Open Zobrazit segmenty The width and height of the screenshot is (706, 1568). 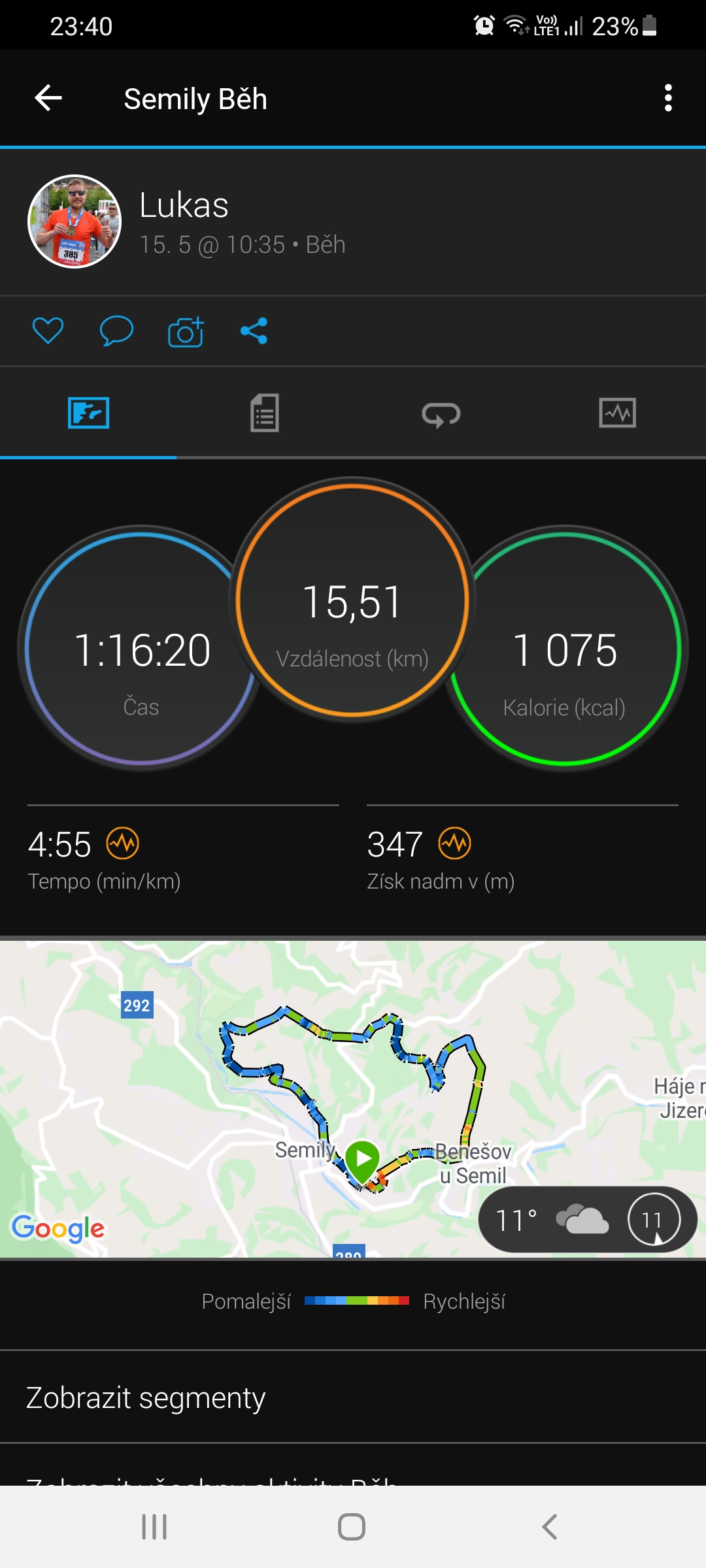click(x=353, y=1397)
